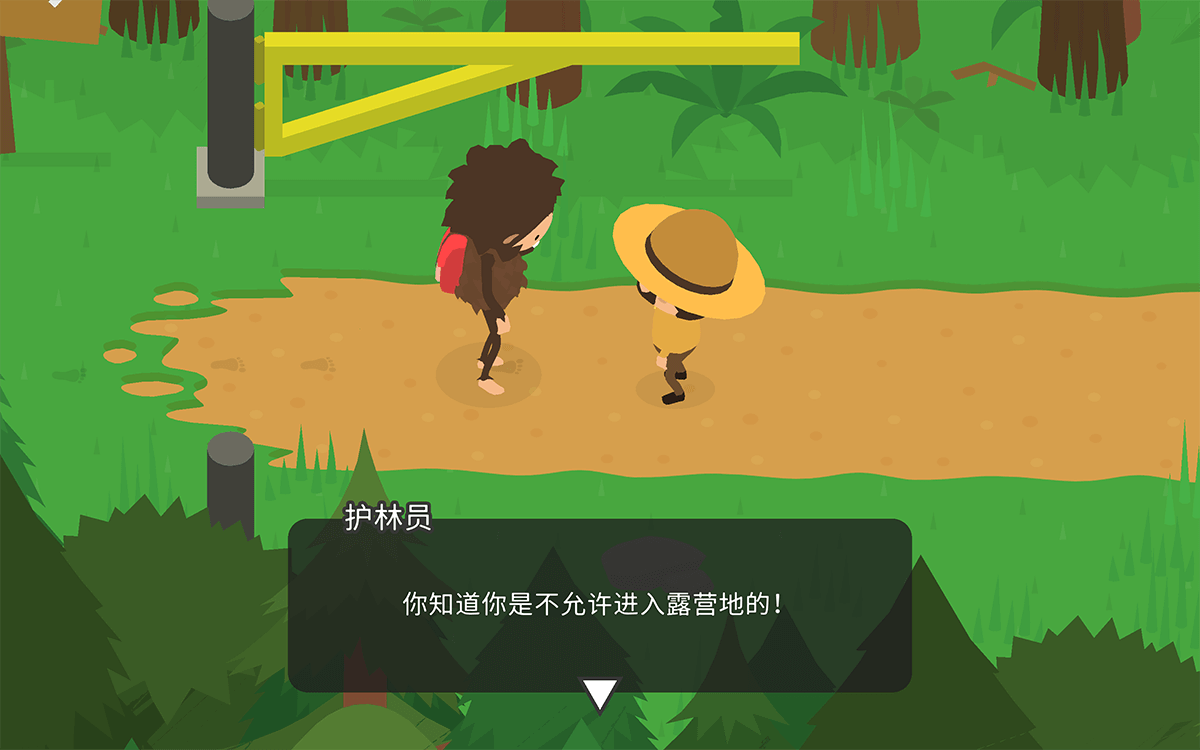This screenshot has width=1200, height=750.
Task: Tap the white arrow to continue dialogue
Action: (600, 694)
